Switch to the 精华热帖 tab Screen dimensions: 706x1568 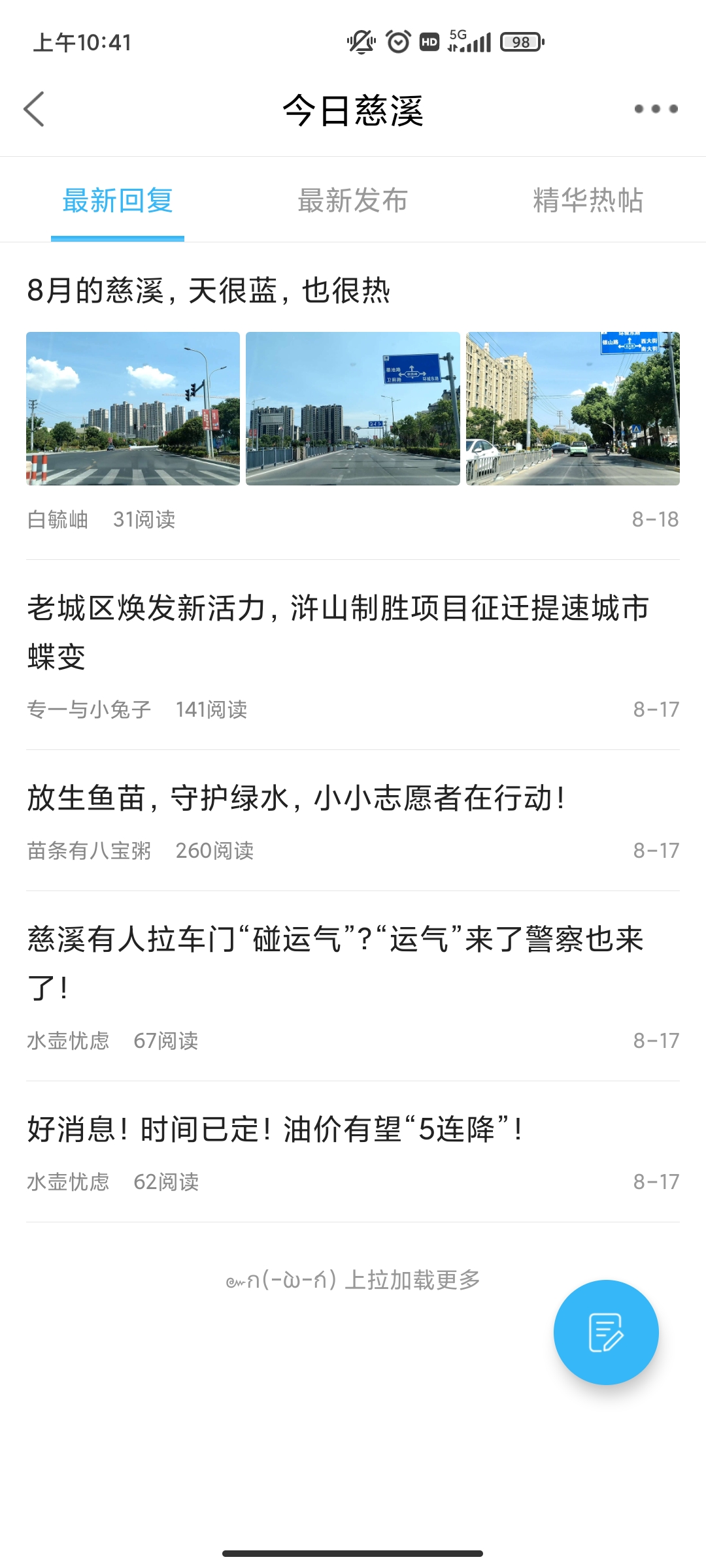[588, 201]
